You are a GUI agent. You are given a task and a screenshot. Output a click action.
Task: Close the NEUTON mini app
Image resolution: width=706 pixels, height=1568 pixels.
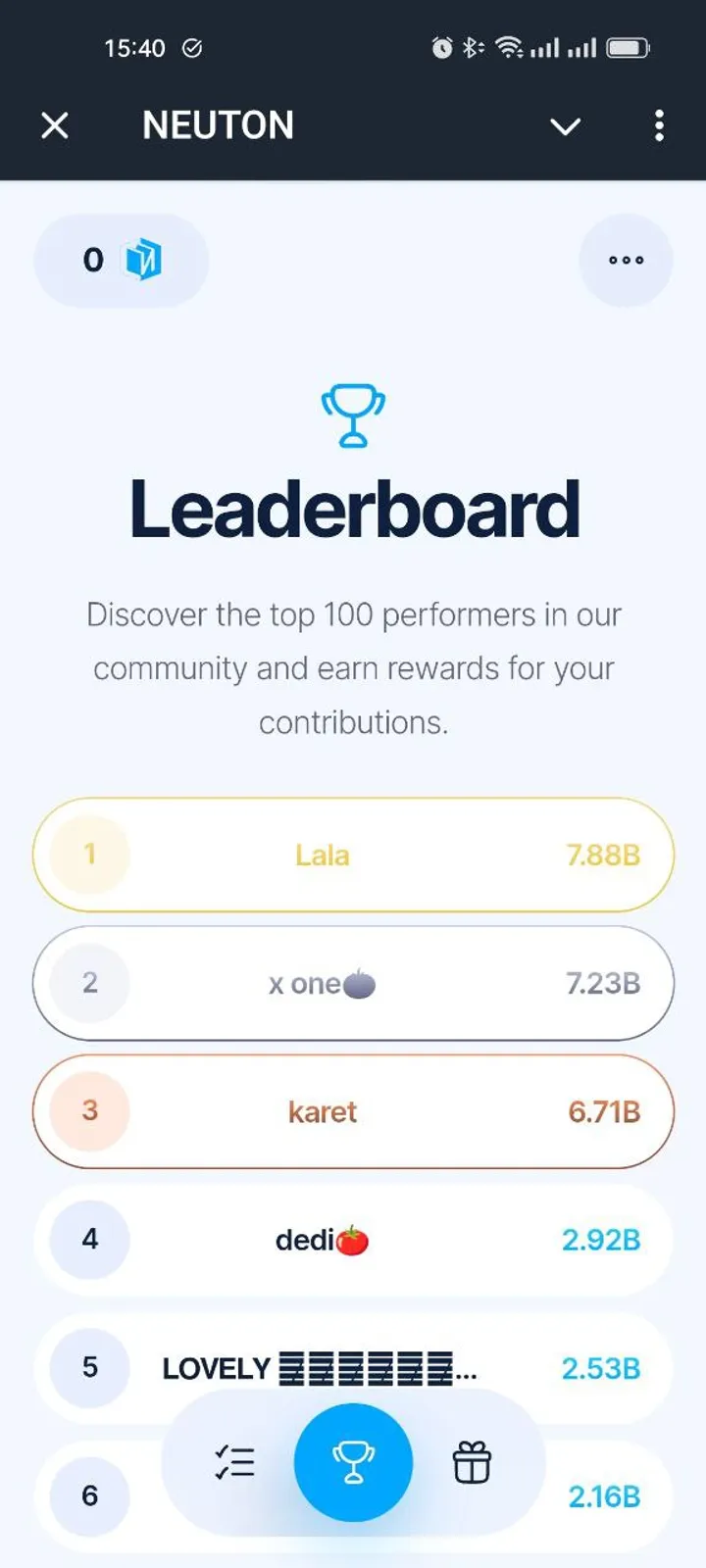point(55,125)
